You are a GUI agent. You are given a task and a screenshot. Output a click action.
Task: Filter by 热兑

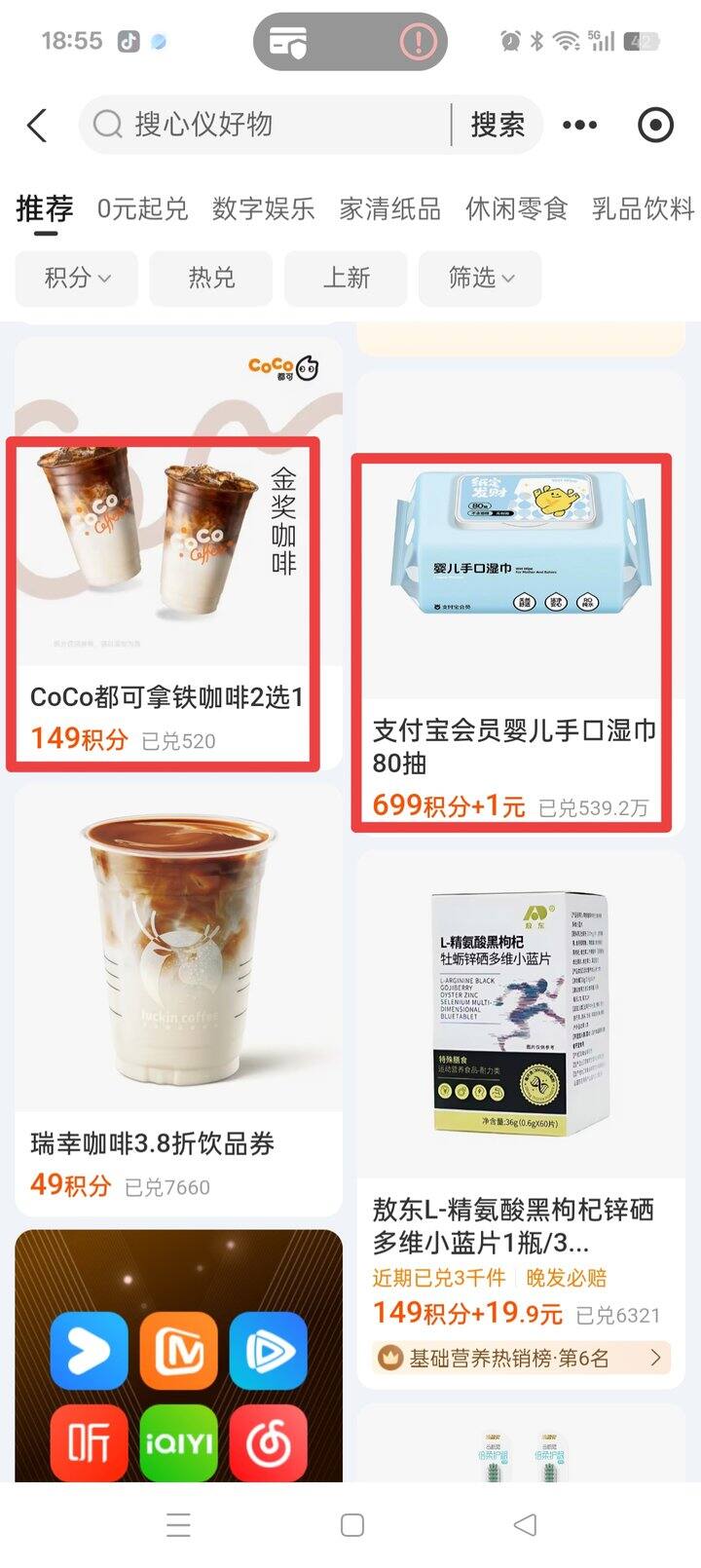click(211, 279)
